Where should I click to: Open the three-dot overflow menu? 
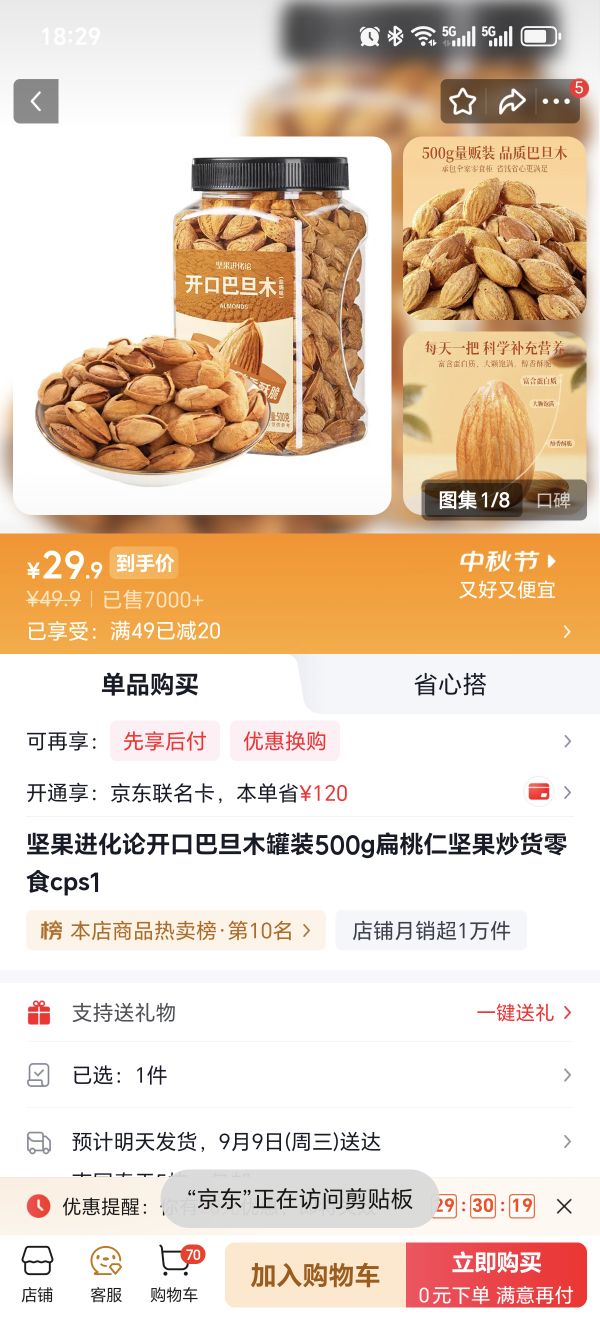pyautogui.click(x=556, y=101)
